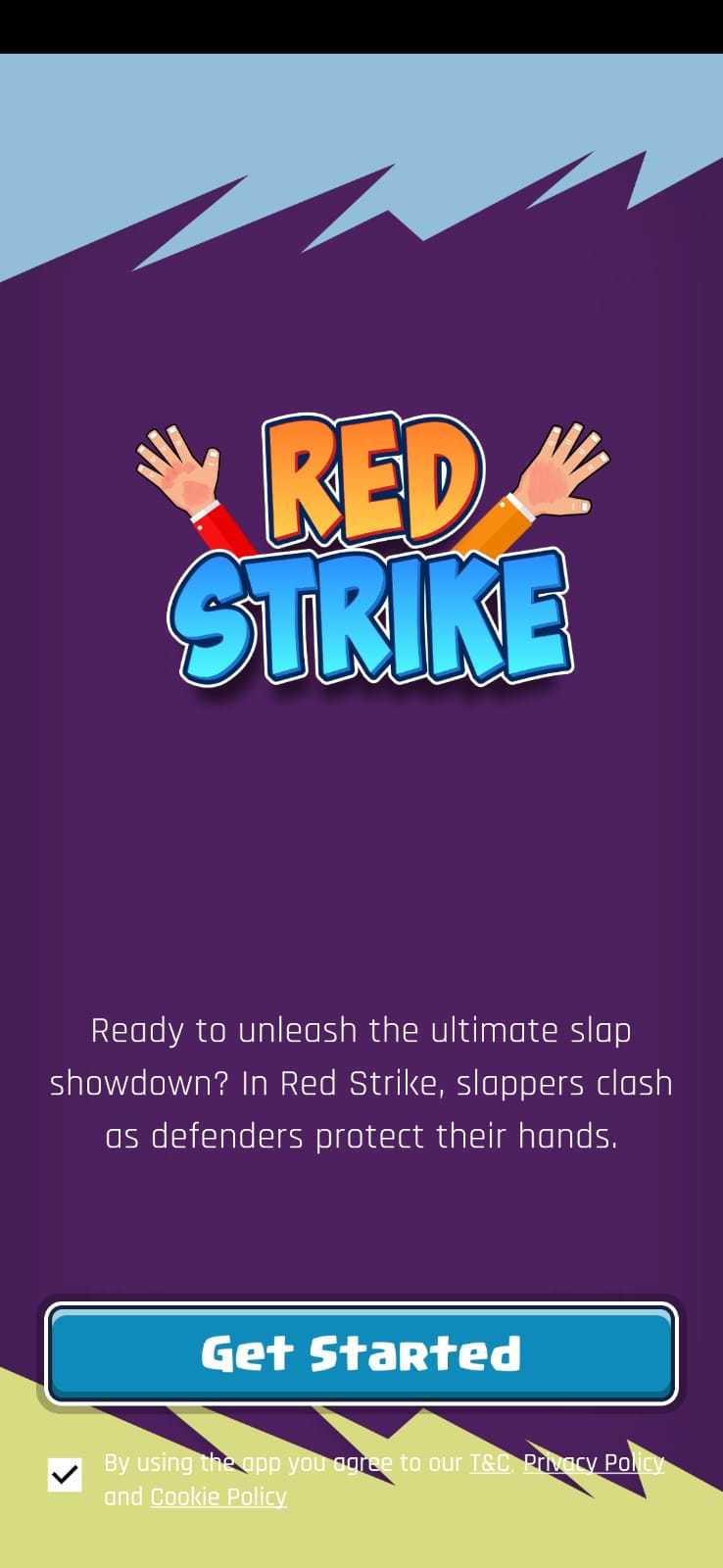Uncheck the agreement checkbox
The image size is (723, 1568).
[65, 1474]
